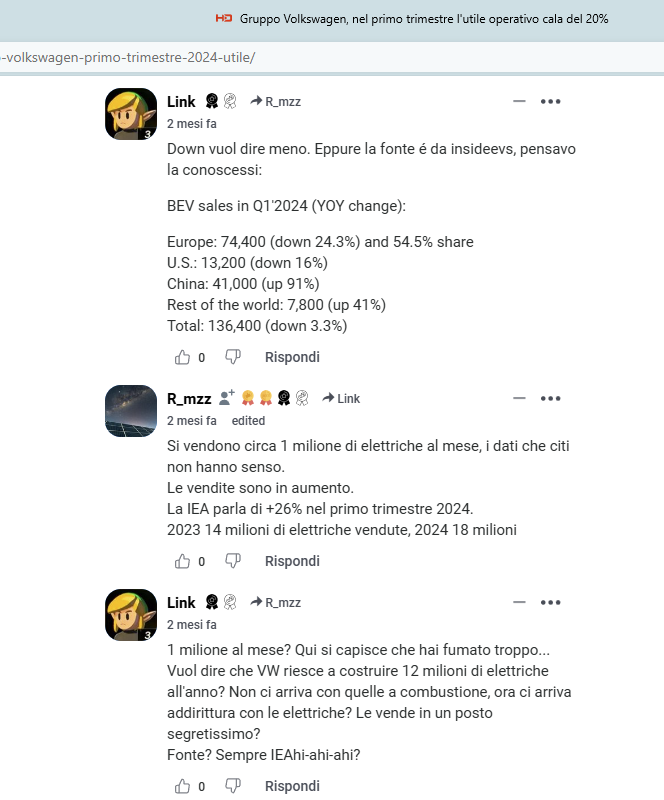
Task: Collapse Link's first comment
Action: click(519, 102)
